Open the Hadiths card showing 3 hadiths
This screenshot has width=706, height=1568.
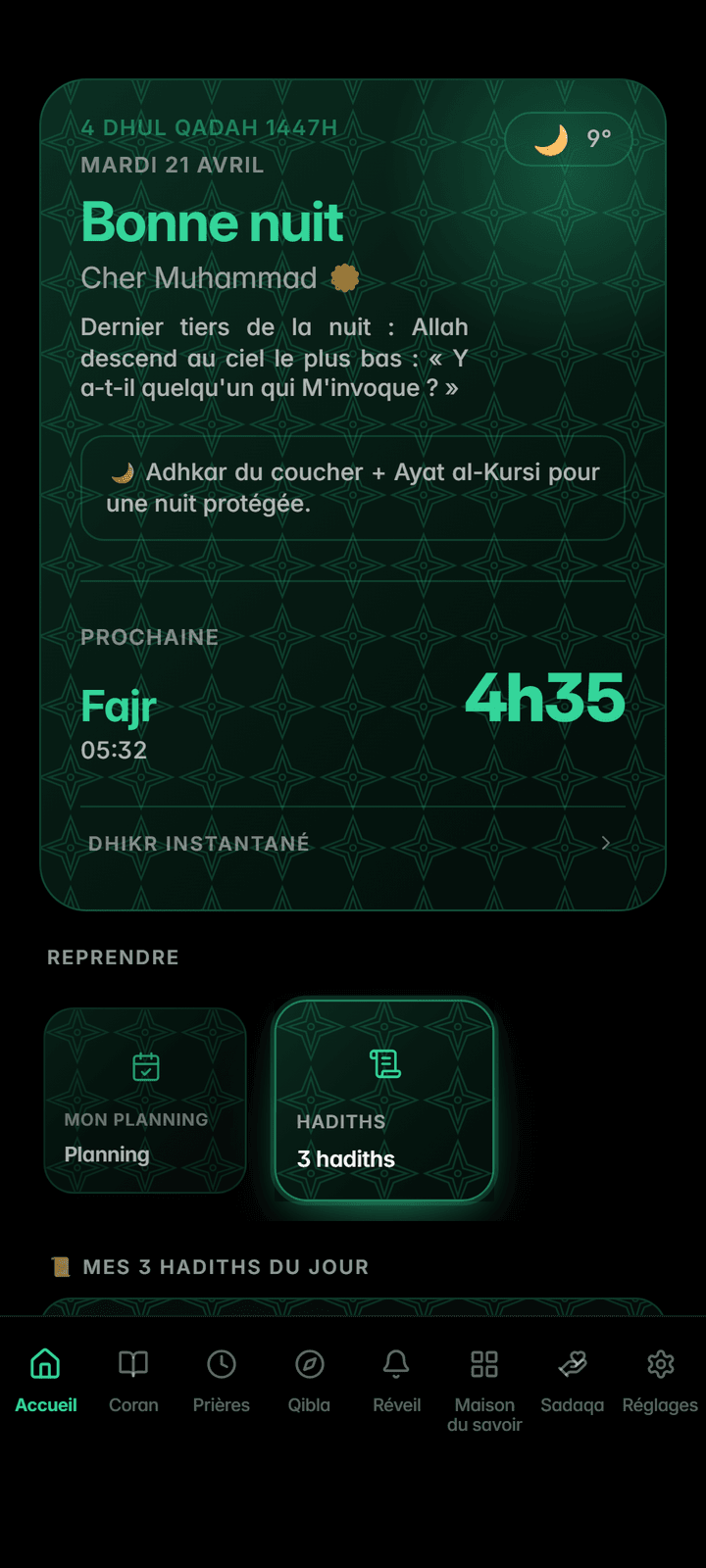coord(384,1101)
